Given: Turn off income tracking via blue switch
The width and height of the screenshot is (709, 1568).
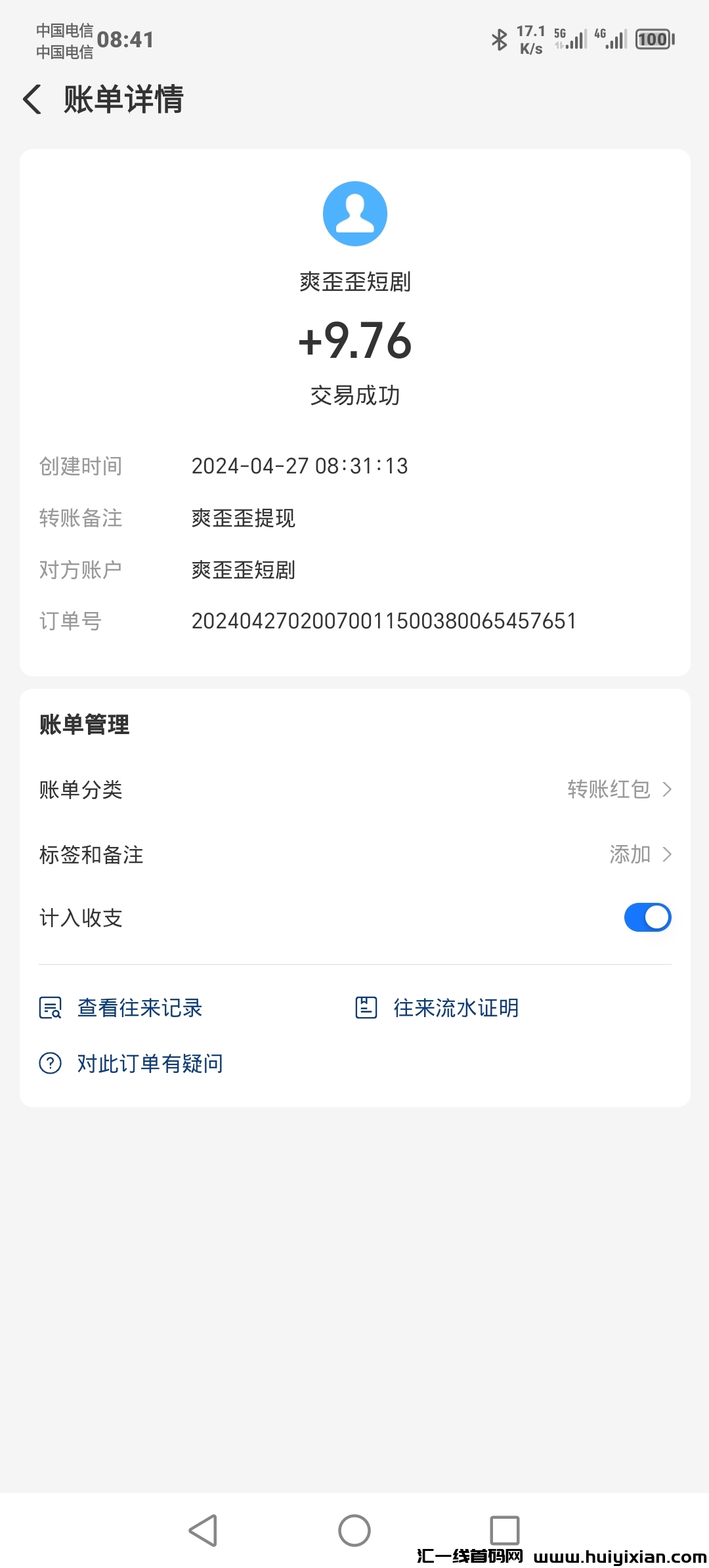Looking at the screenshot, I should coord(647,917).
